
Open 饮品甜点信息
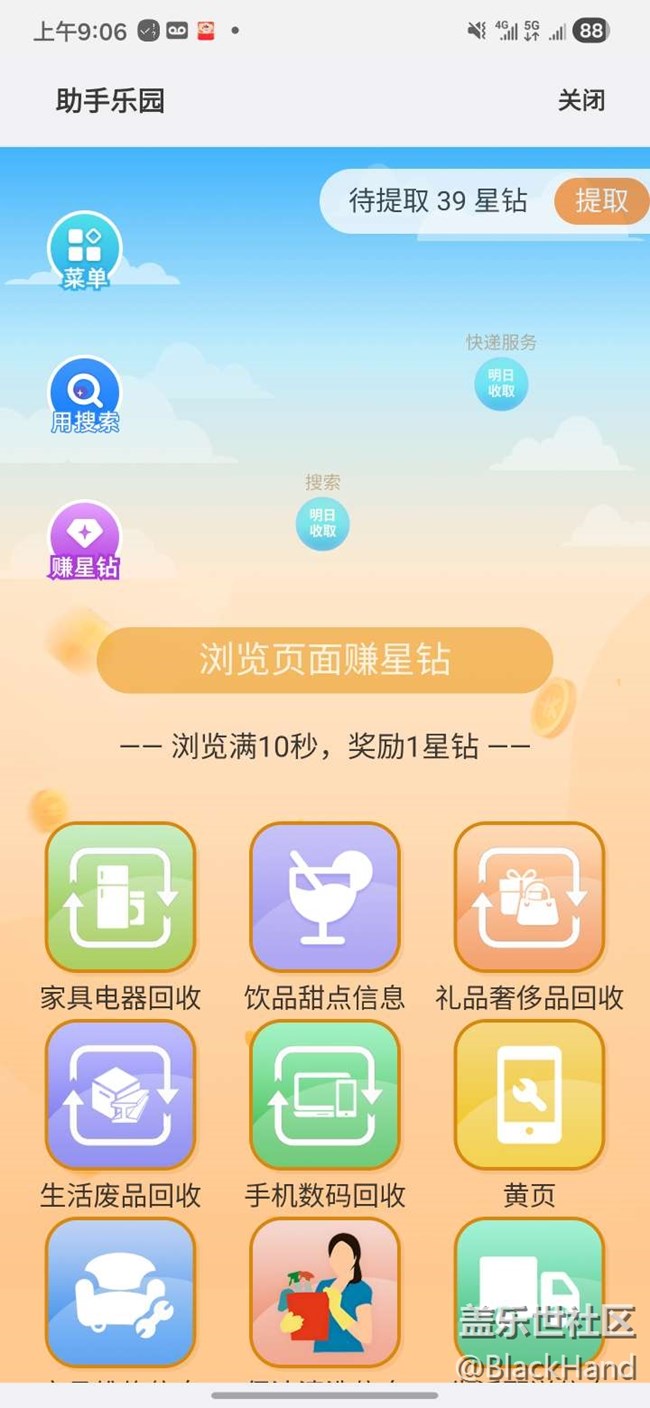pyautogui.click(x=325, y=897)
